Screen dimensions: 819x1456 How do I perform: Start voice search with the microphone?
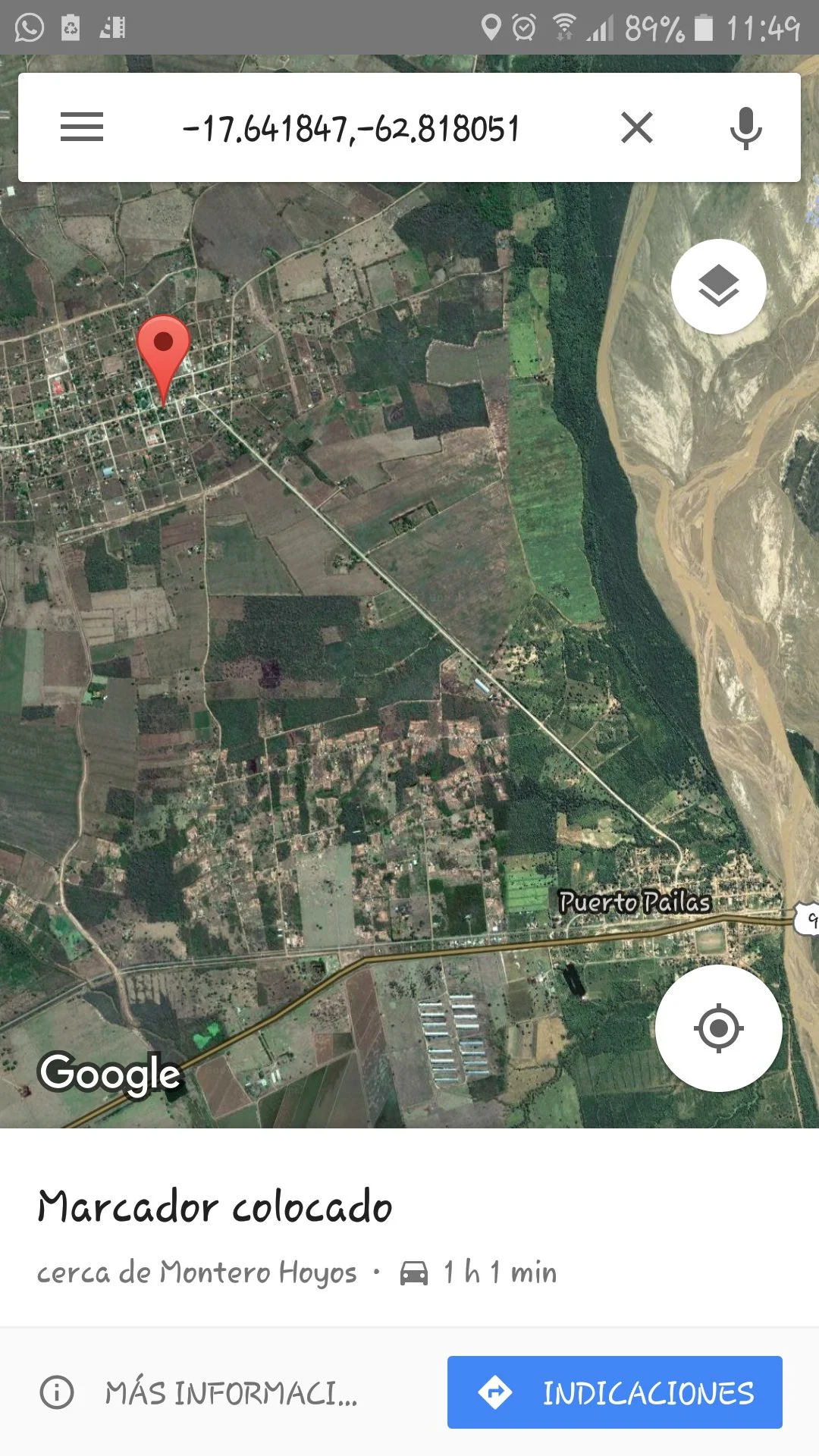pos(745,127)
